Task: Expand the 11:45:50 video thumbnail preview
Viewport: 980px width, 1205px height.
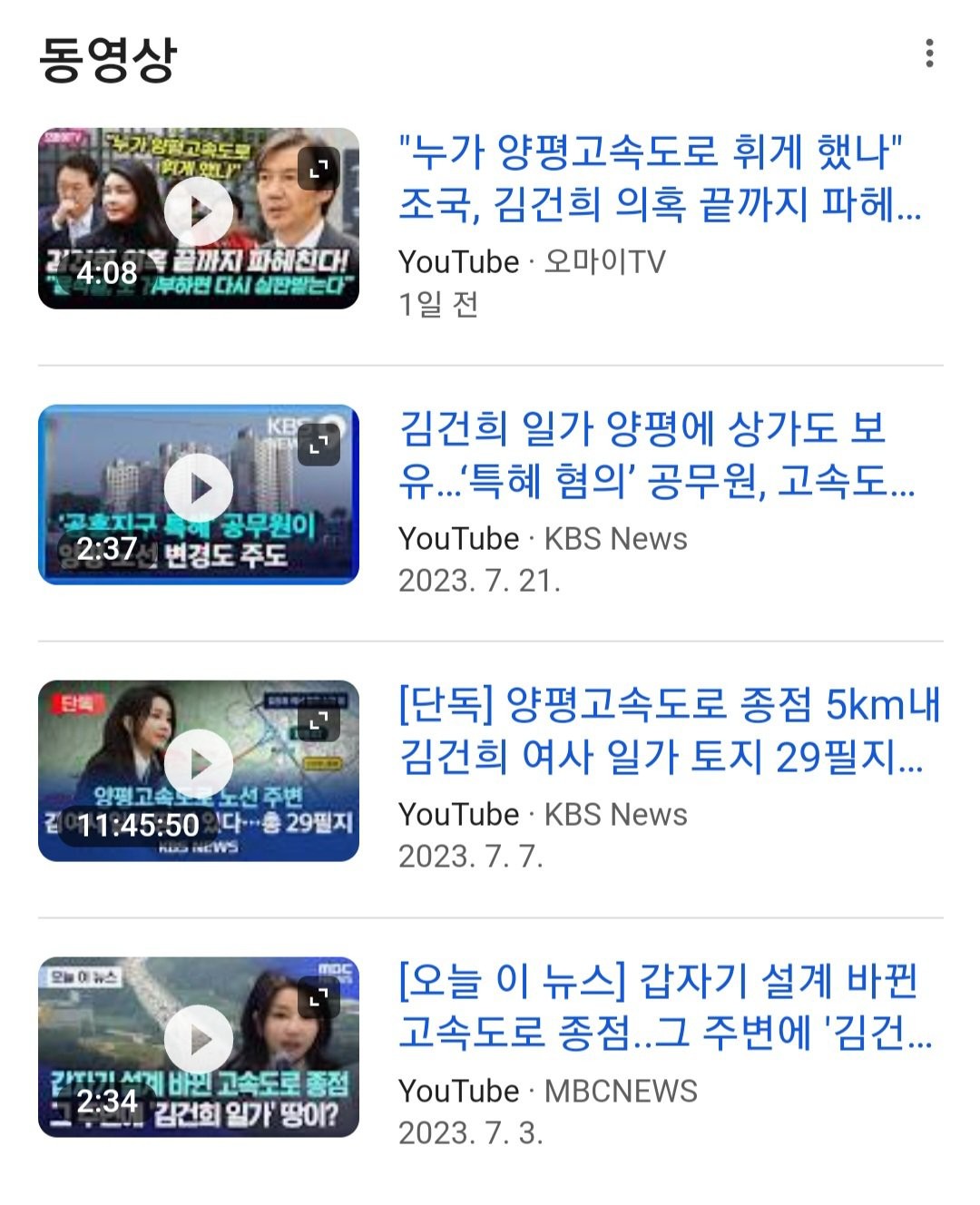Action: coord(318,721)
